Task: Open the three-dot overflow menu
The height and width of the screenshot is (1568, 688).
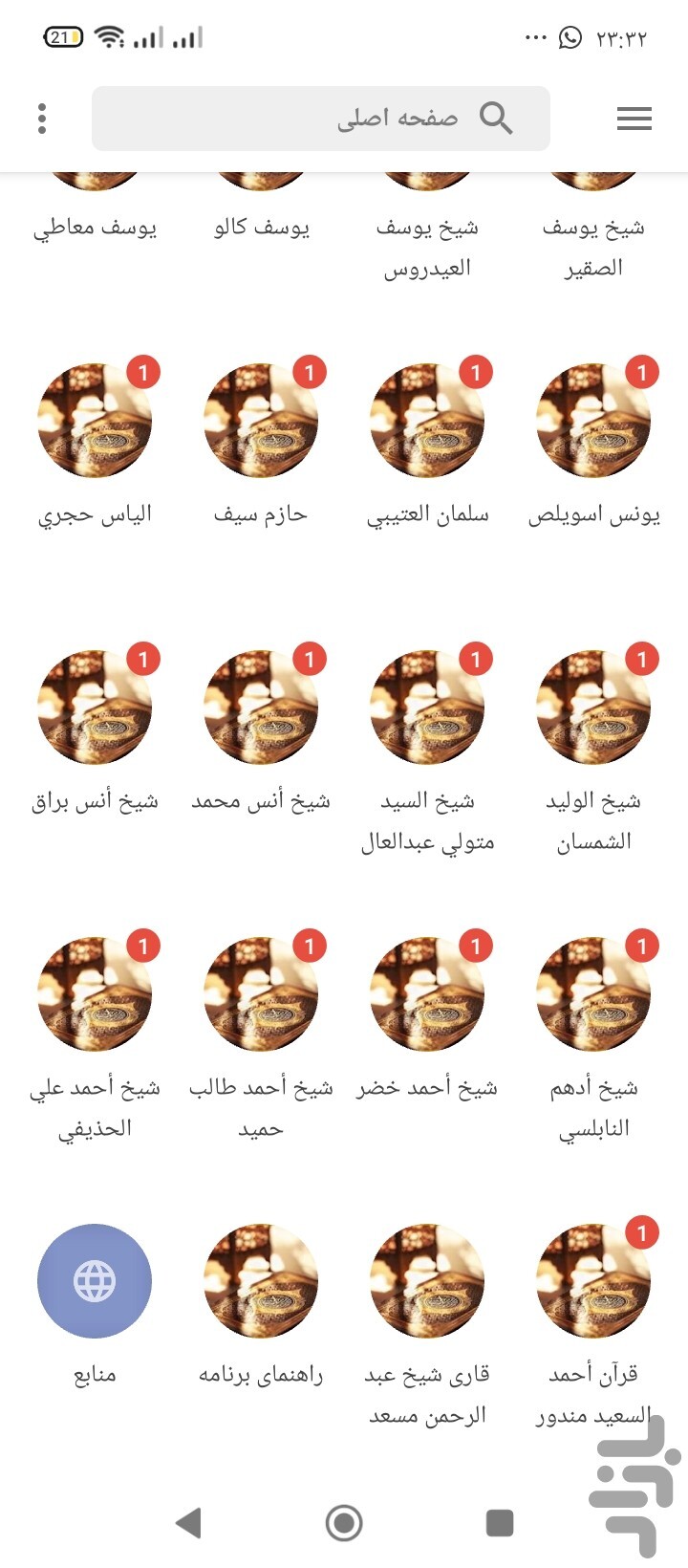Action: pos(42,119)
